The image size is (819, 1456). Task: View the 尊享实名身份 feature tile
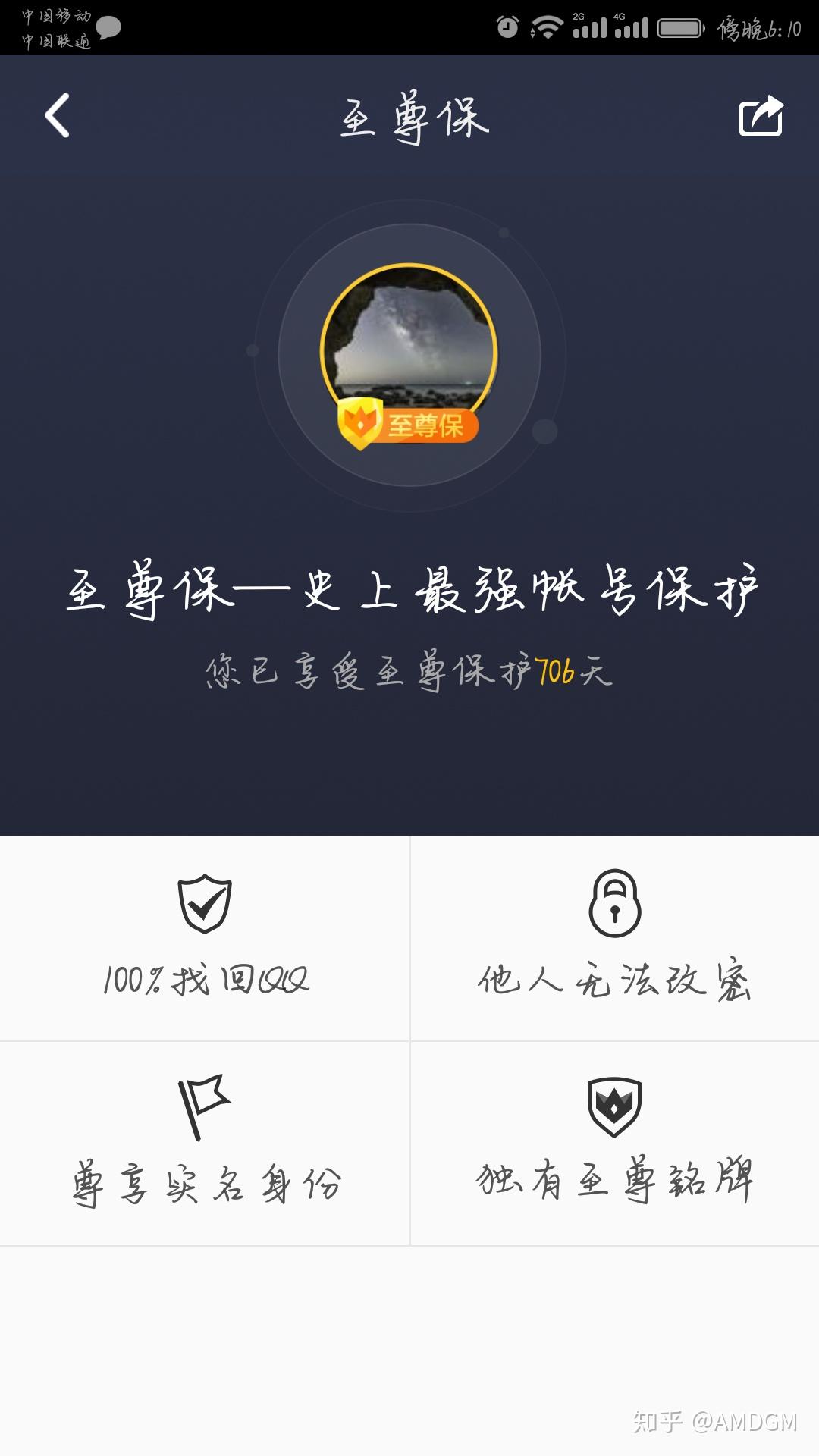coord(205,1144)
